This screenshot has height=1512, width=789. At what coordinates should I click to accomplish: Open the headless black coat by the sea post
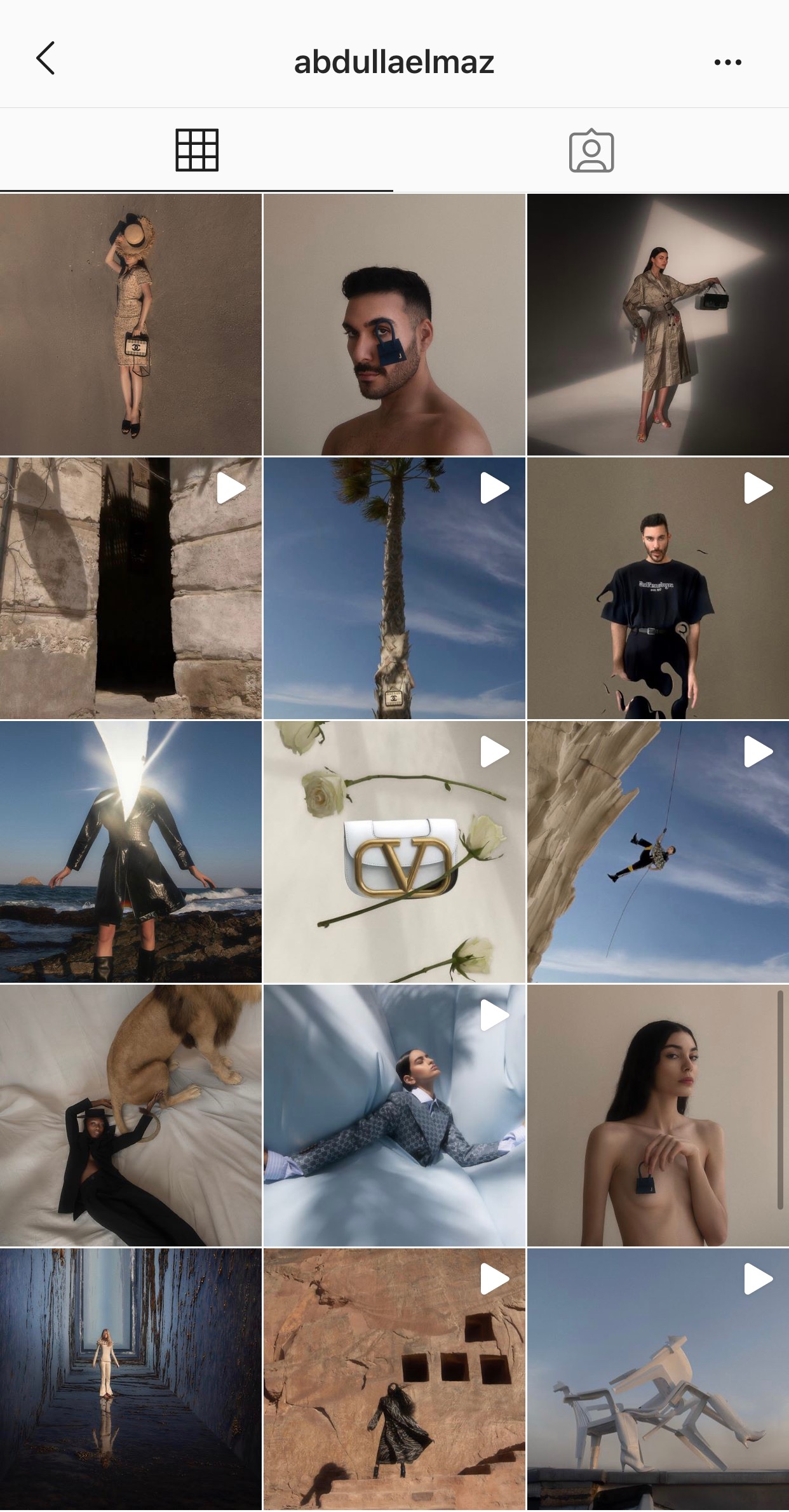click(131, 851)
